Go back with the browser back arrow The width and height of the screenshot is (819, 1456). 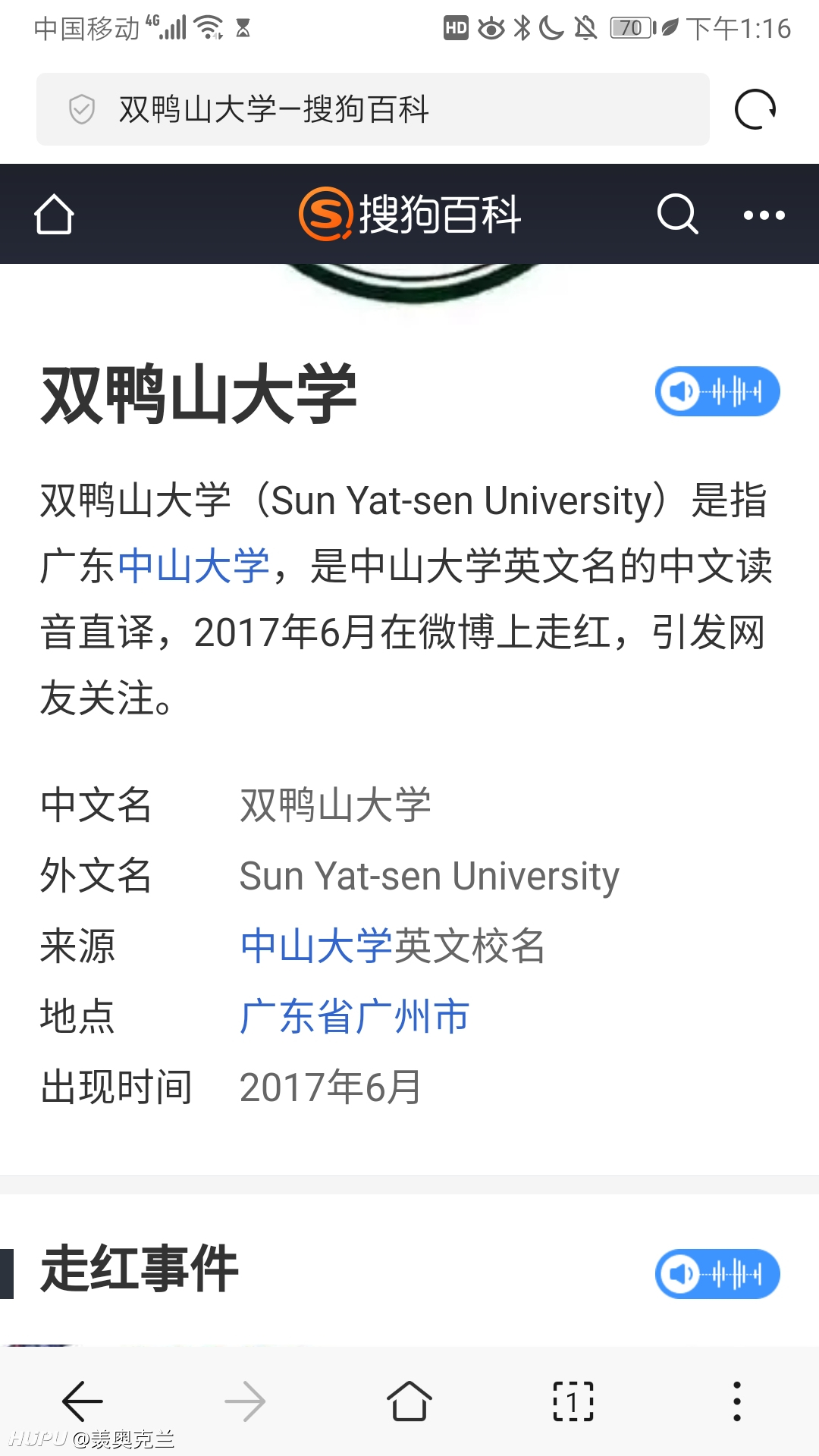[82, 1401]
